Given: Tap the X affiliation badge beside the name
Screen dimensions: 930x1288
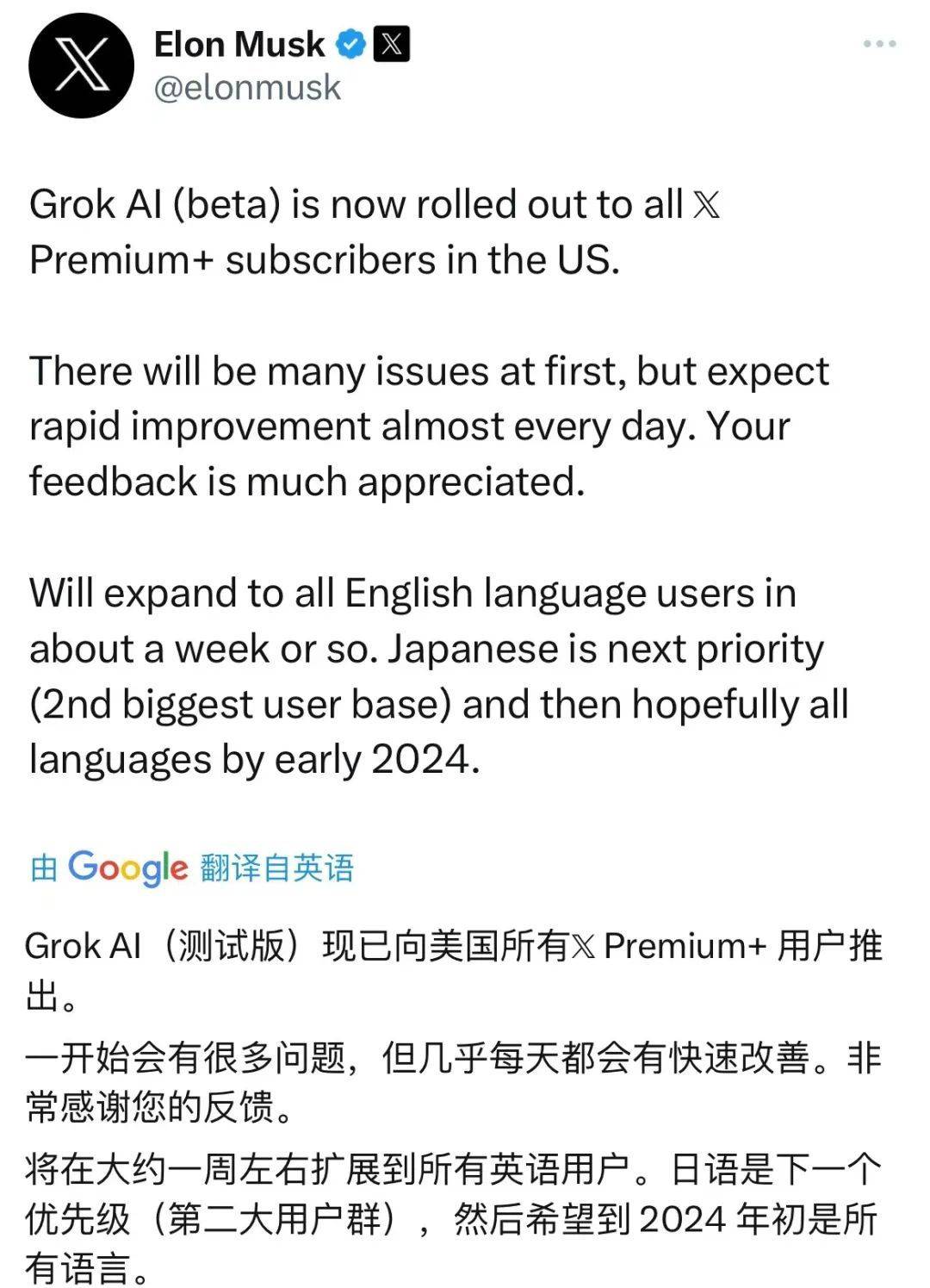Looking at the screenshot, I should tap(392, 44).
